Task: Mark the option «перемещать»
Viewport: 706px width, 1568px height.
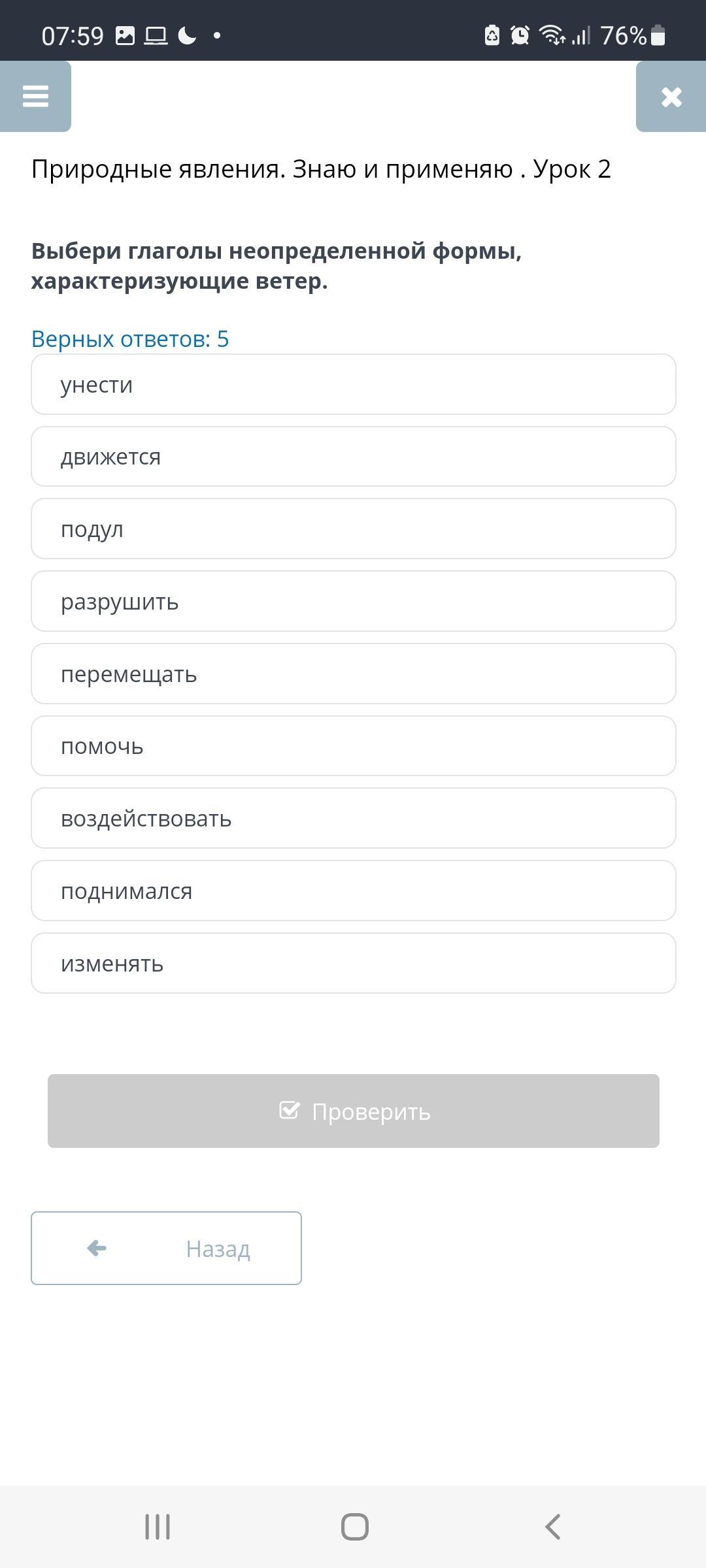Action: coord(354,674)
